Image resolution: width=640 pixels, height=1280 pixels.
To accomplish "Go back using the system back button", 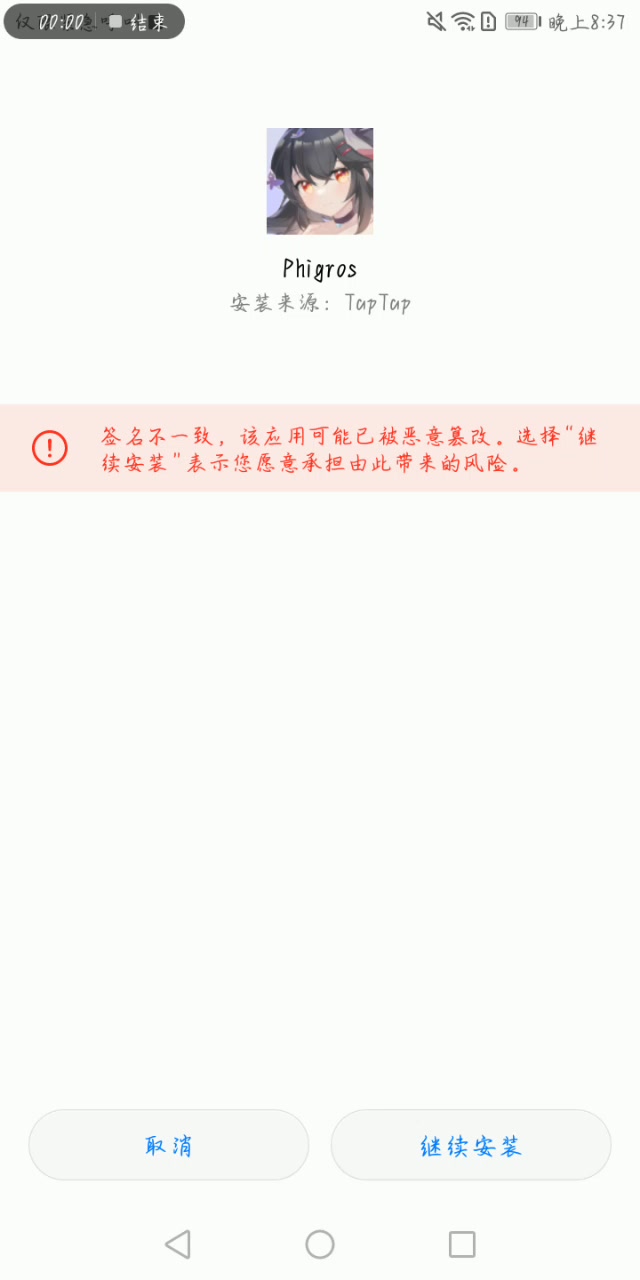I will [178, 1244].
